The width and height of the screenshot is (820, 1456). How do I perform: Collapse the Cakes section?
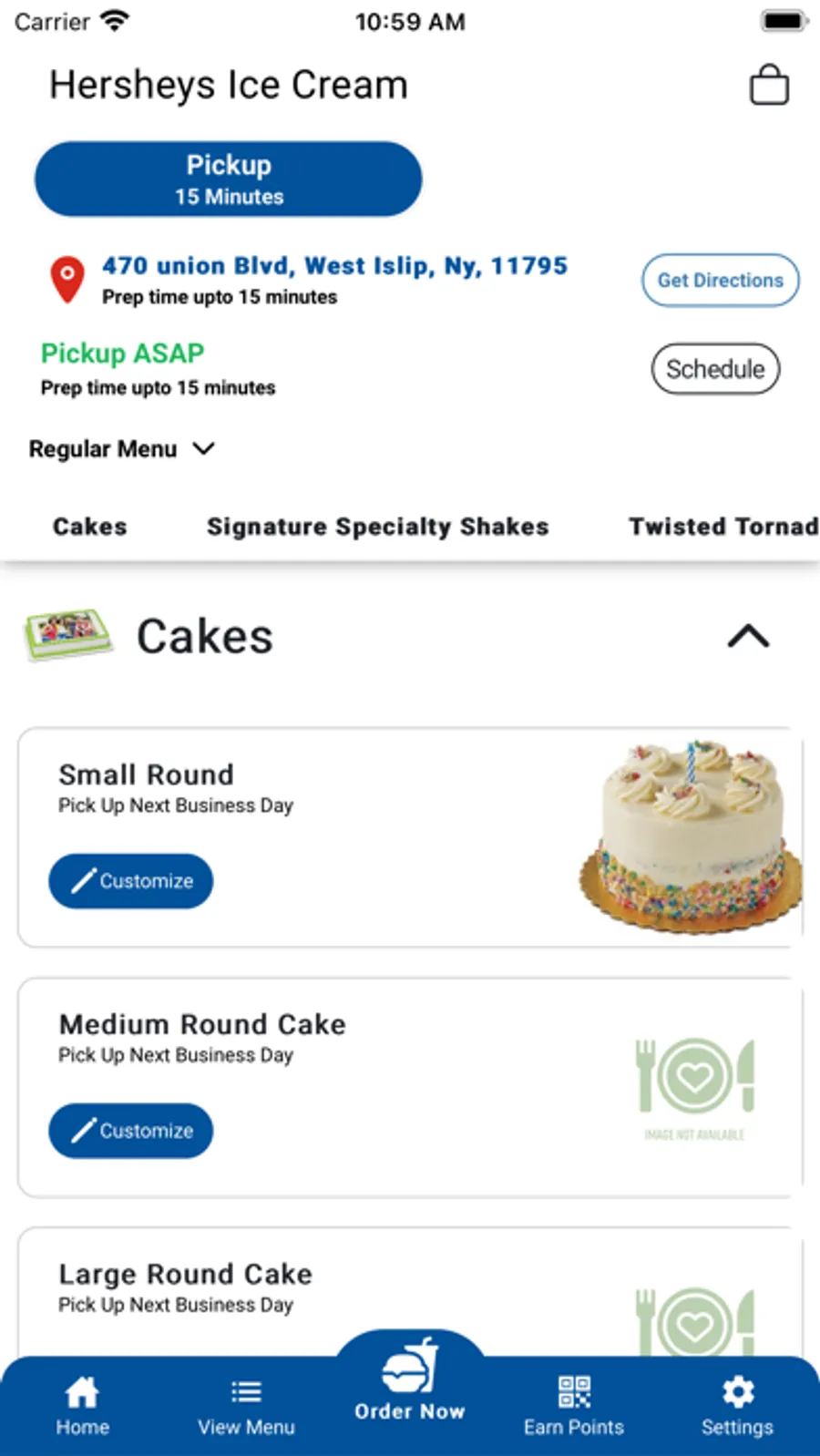(x=748, y=636)
